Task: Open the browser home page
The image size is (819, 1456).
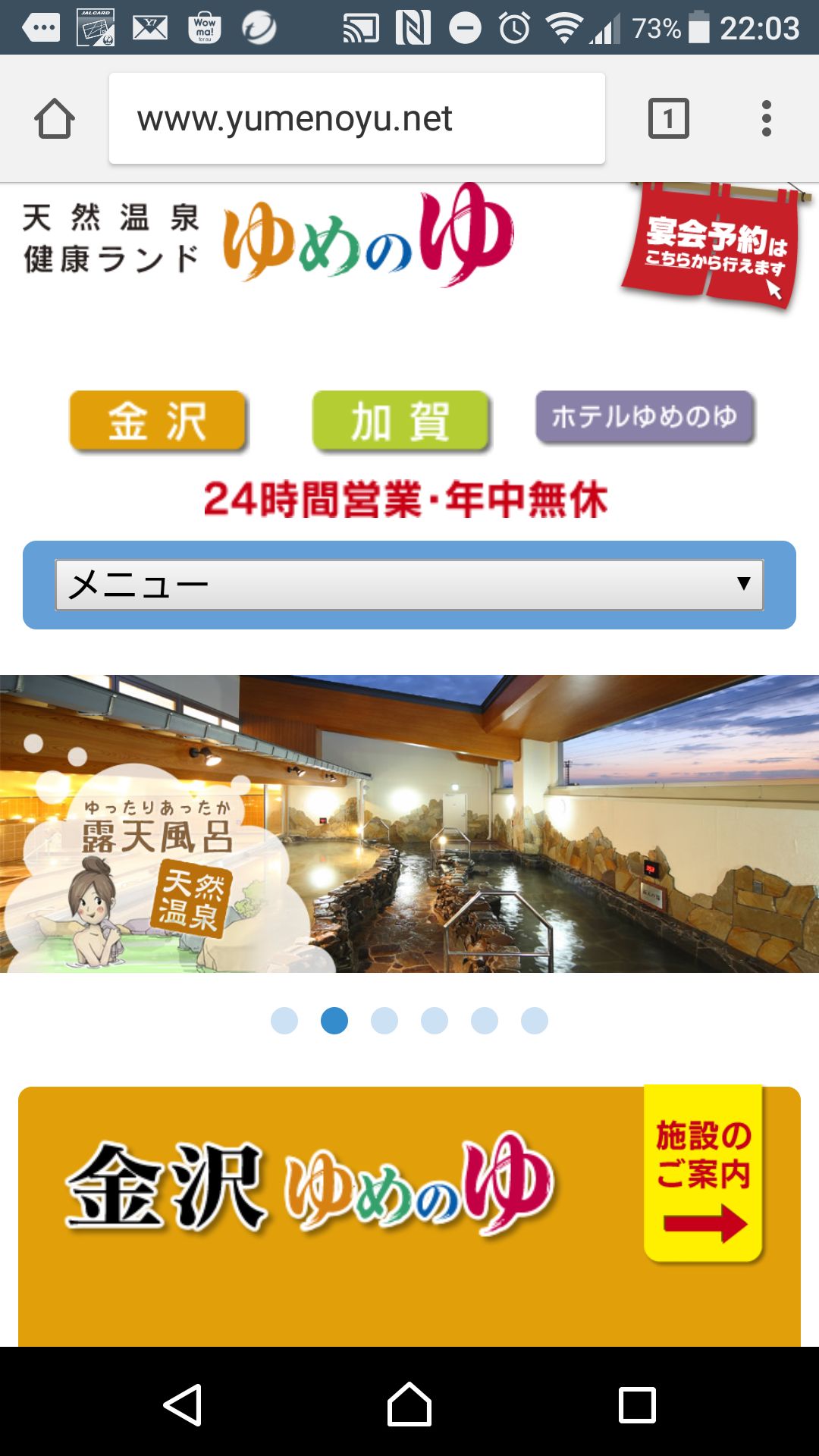Action: coord(55,118)
